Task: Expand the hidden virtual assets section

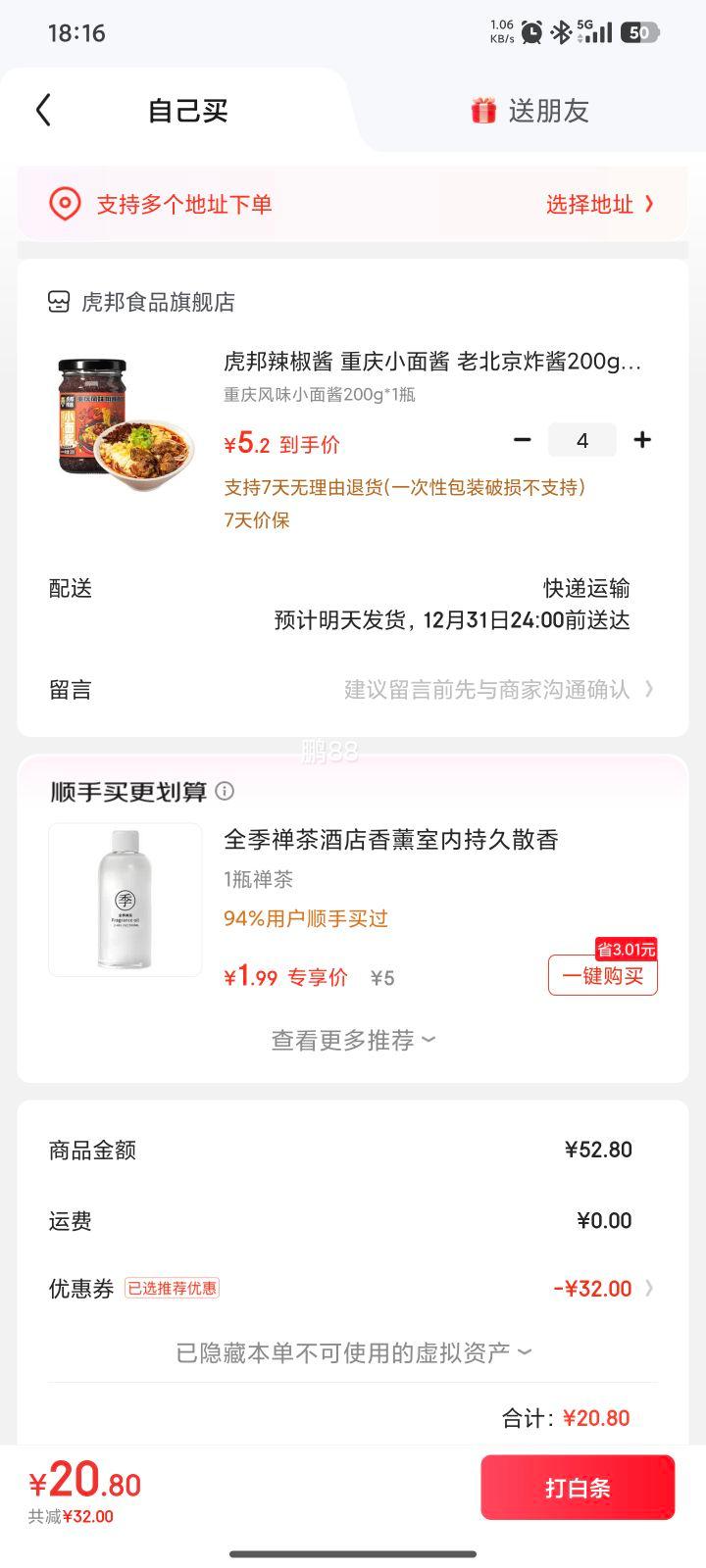Action: (x=352, y=1350)
